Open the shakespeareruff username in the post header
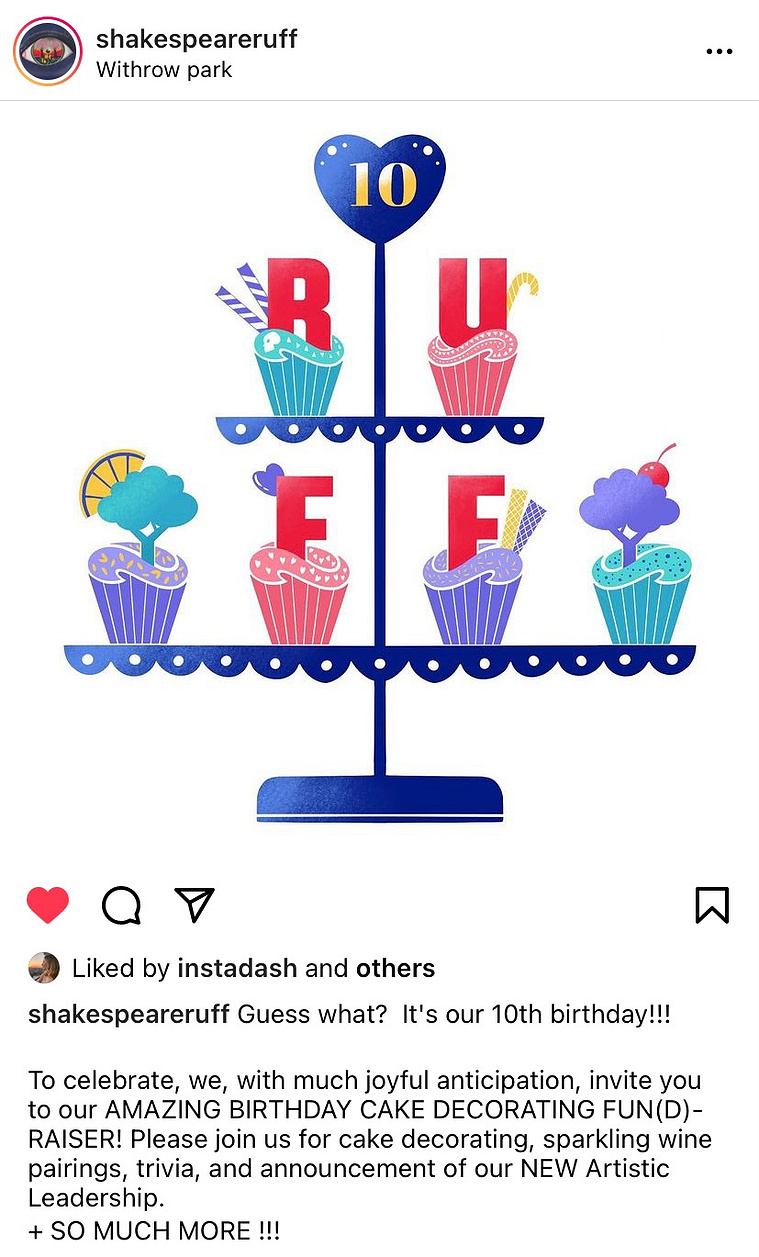759x1257 pixels. pos(196,39)
